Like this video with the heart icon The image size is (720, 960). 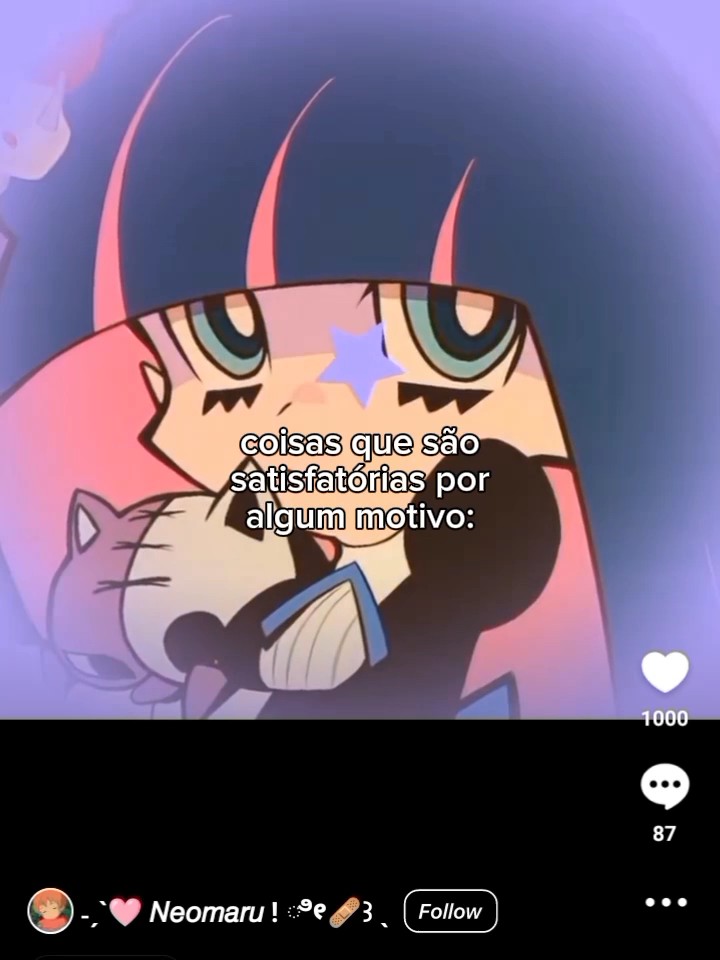665,672
